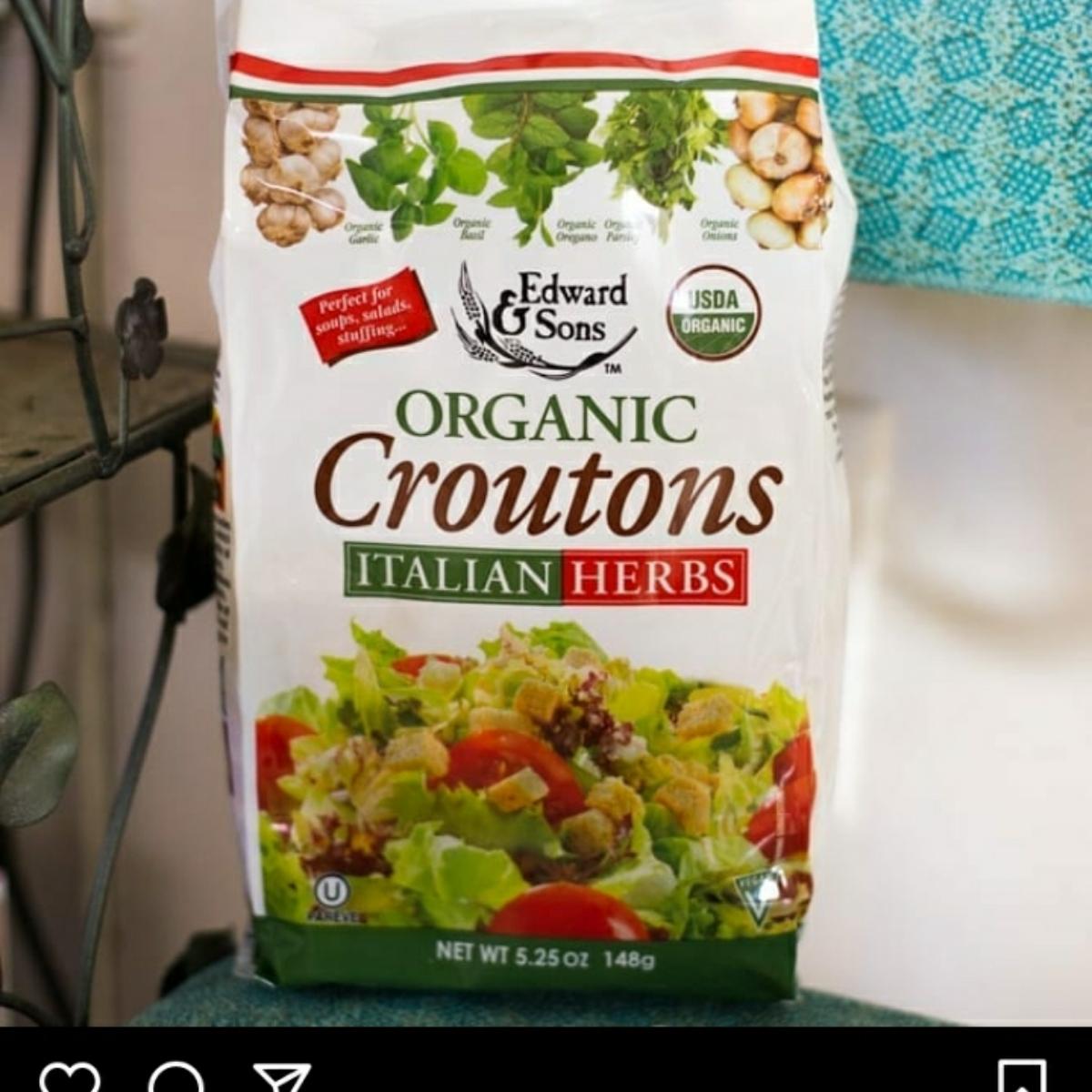Like the croutons post with the heart
The width and height of the screenshot is (1092, 1092).
pyautogui.click(x=70, y=1079)
